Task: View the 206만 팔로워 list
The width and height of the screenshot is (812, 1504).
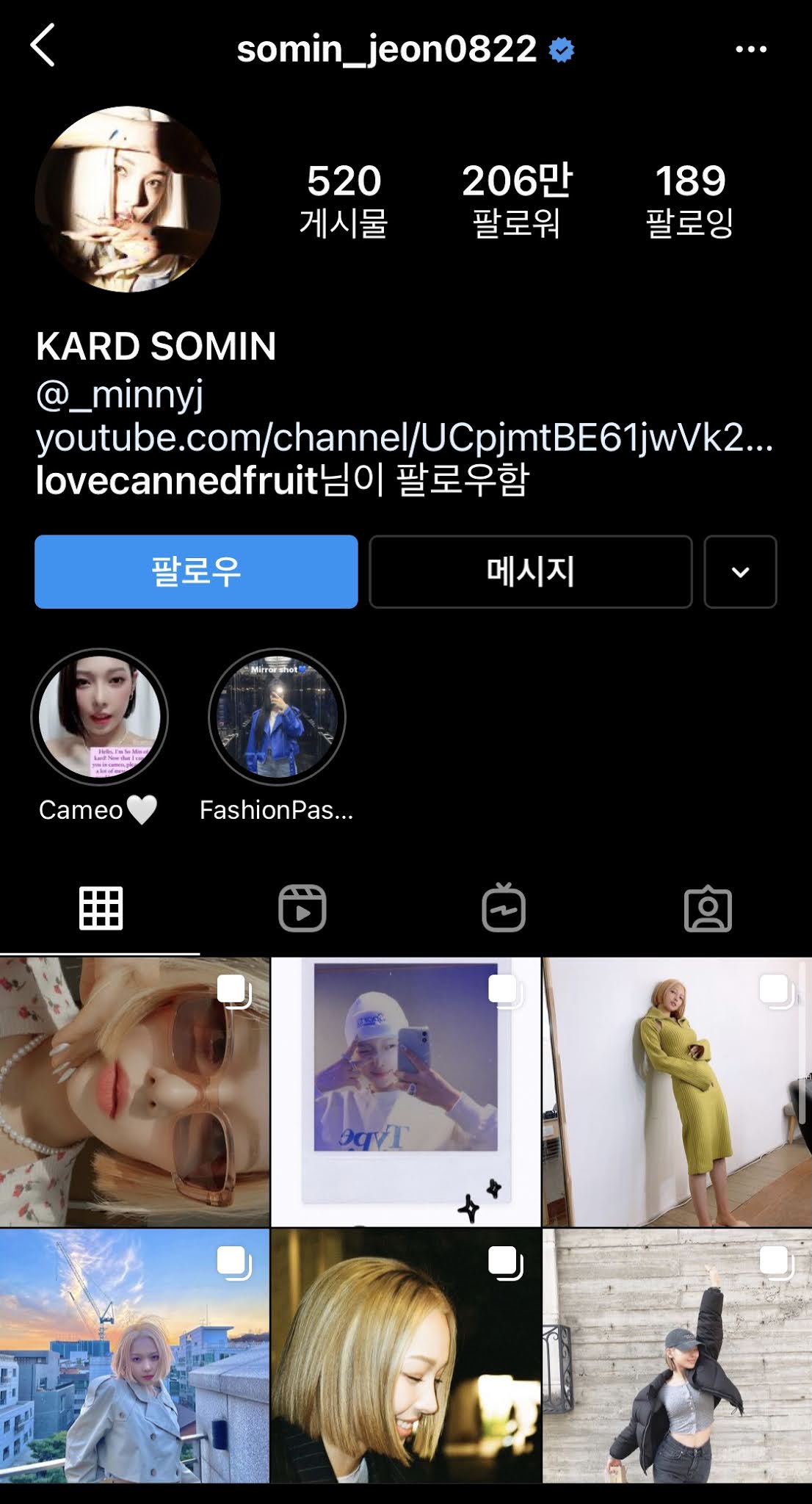Action: click(517, 200)
